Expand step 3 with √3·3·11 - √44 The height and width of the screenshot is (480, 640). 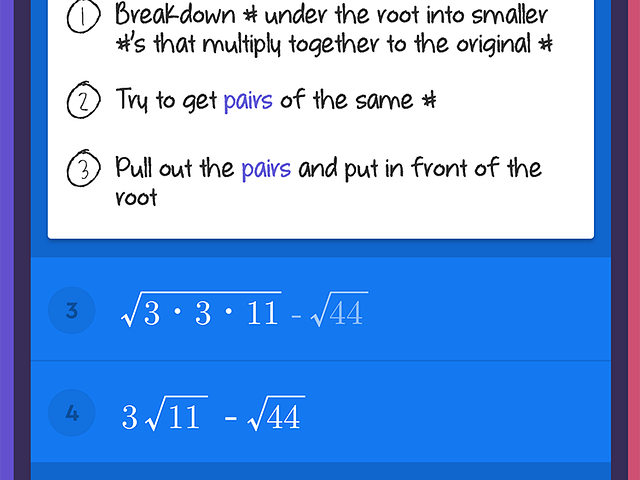click(320, 311)
